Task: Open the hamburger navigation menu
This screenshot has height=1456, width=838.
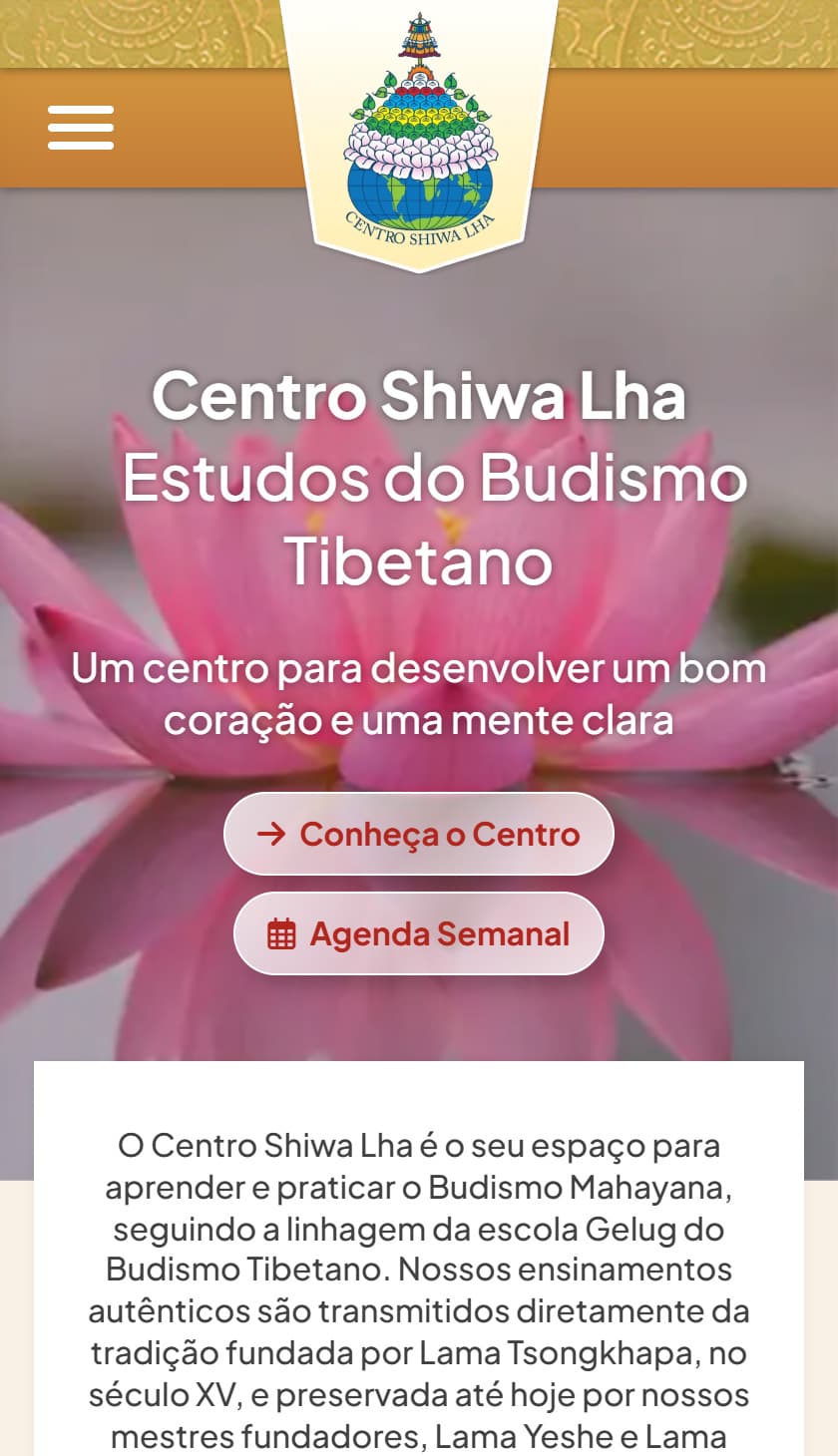Action: 81,128
